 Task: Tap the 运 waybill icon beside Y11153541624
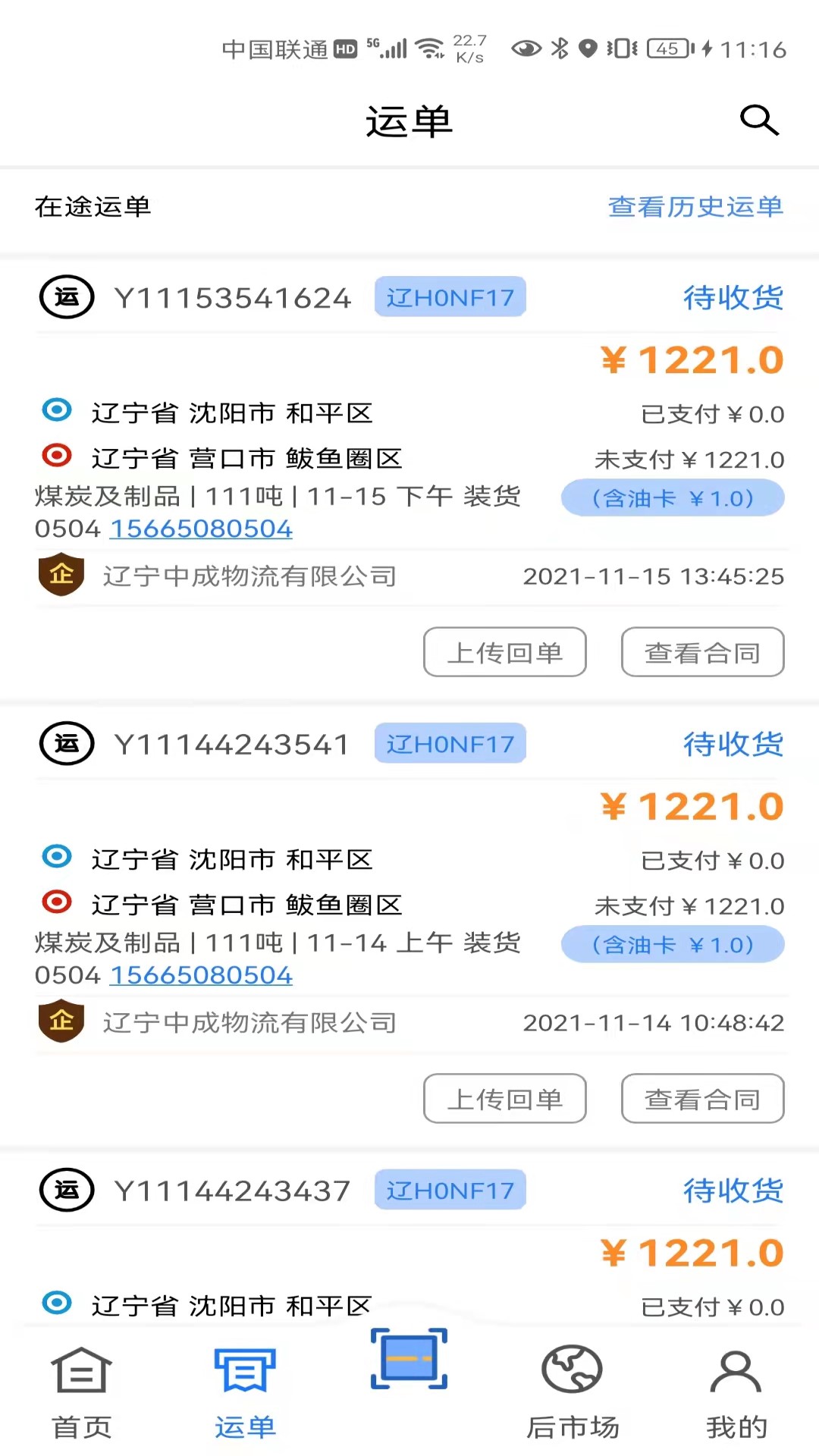pyautogui.click(x=66, y=297)
